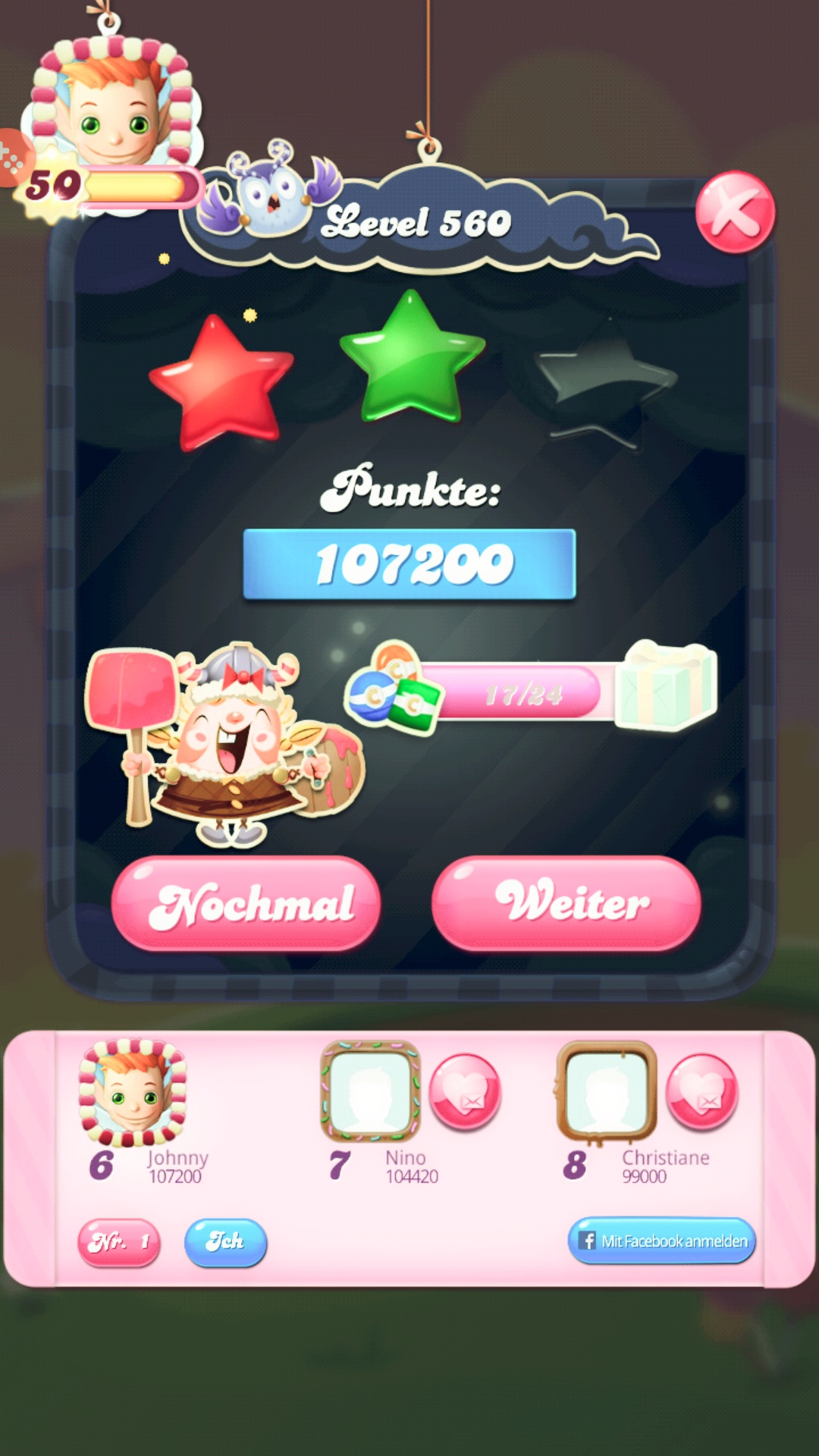Send a life to Nino
Image resolution: width=819 pixels, height=1456 pixels.
[x=465, y=1092]
